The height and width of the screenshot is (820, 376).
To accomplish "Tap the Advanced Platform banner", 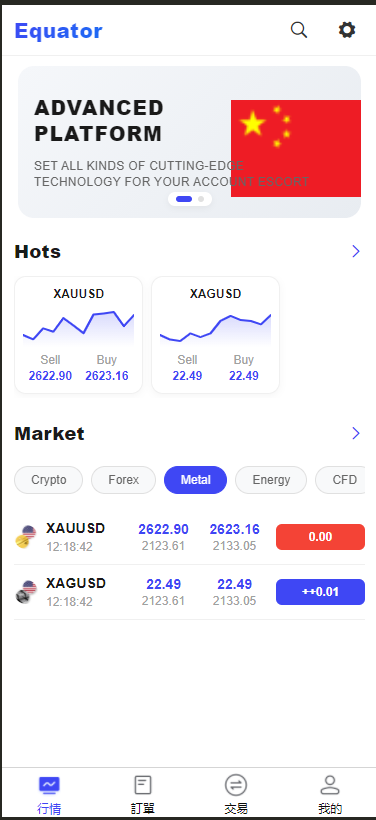I will tap(189, 142).
